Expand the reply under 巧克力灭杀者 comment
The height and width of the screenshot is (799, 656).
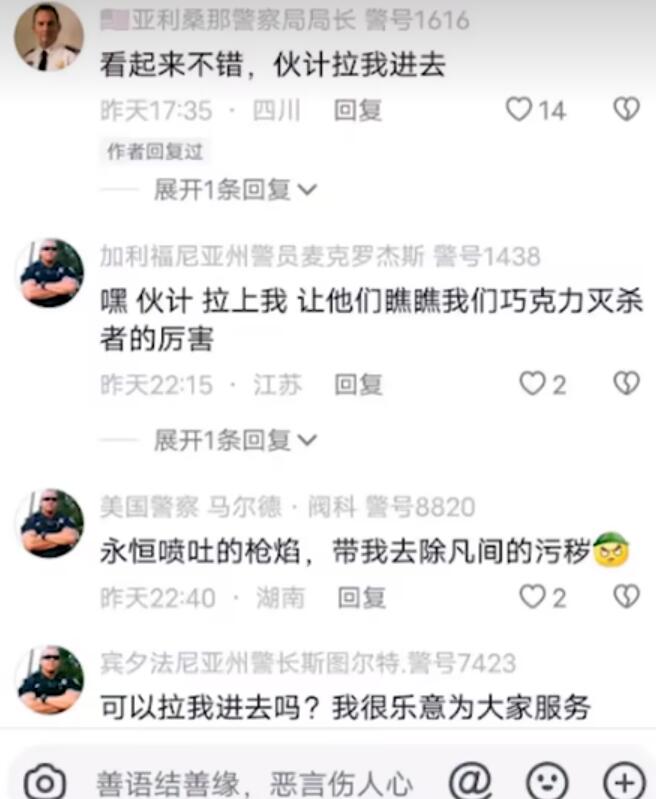234,439
